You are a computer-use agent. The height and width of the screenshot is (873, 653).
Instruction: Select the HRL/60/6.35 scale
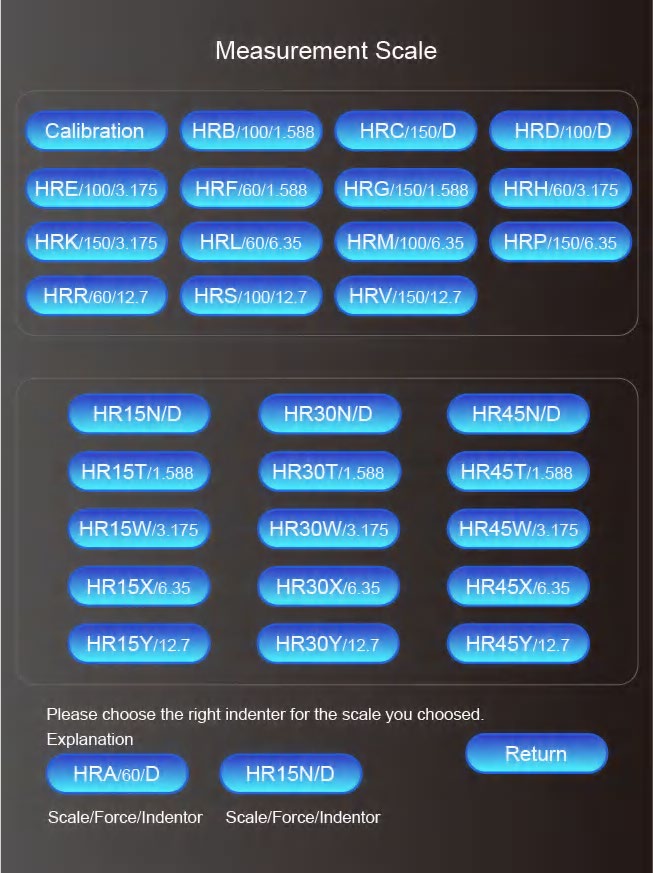[251, 242]
